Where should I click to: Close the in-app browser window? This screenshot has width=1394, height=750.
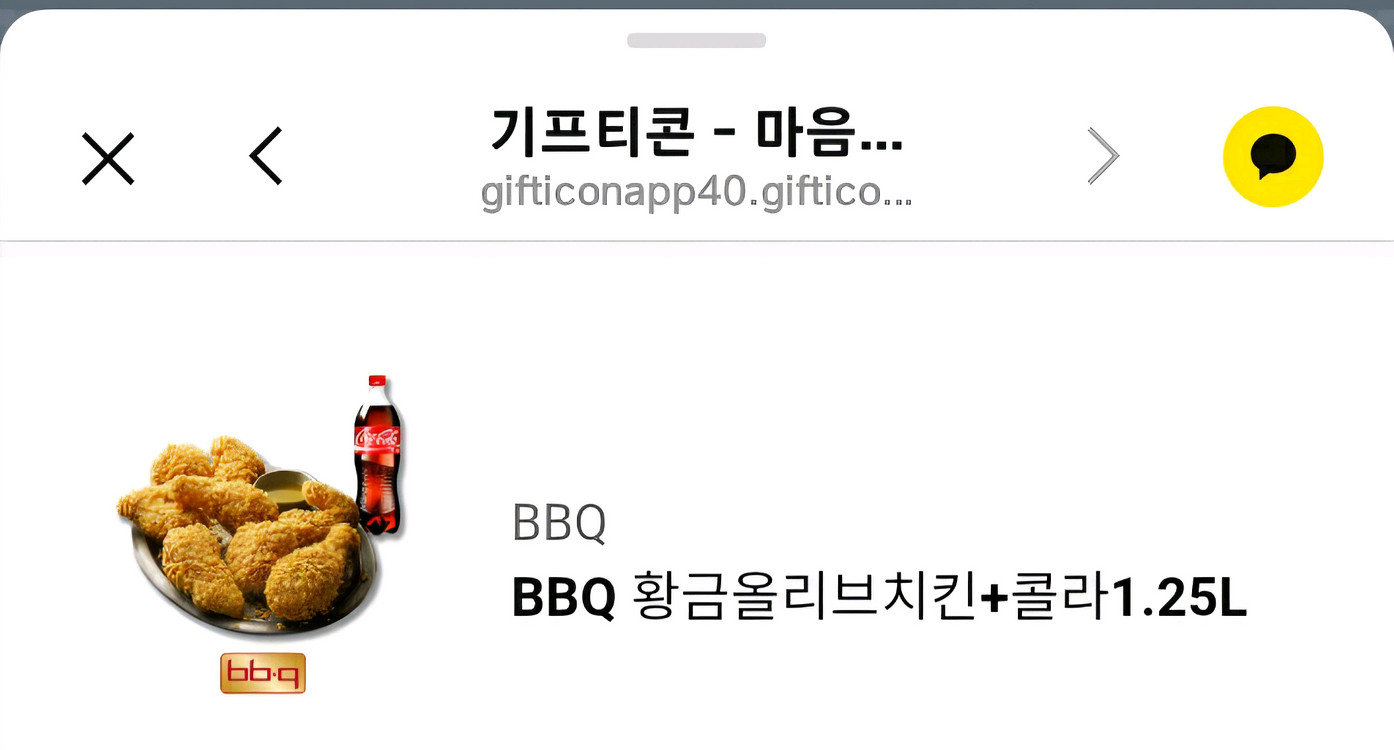click(108, 159)
